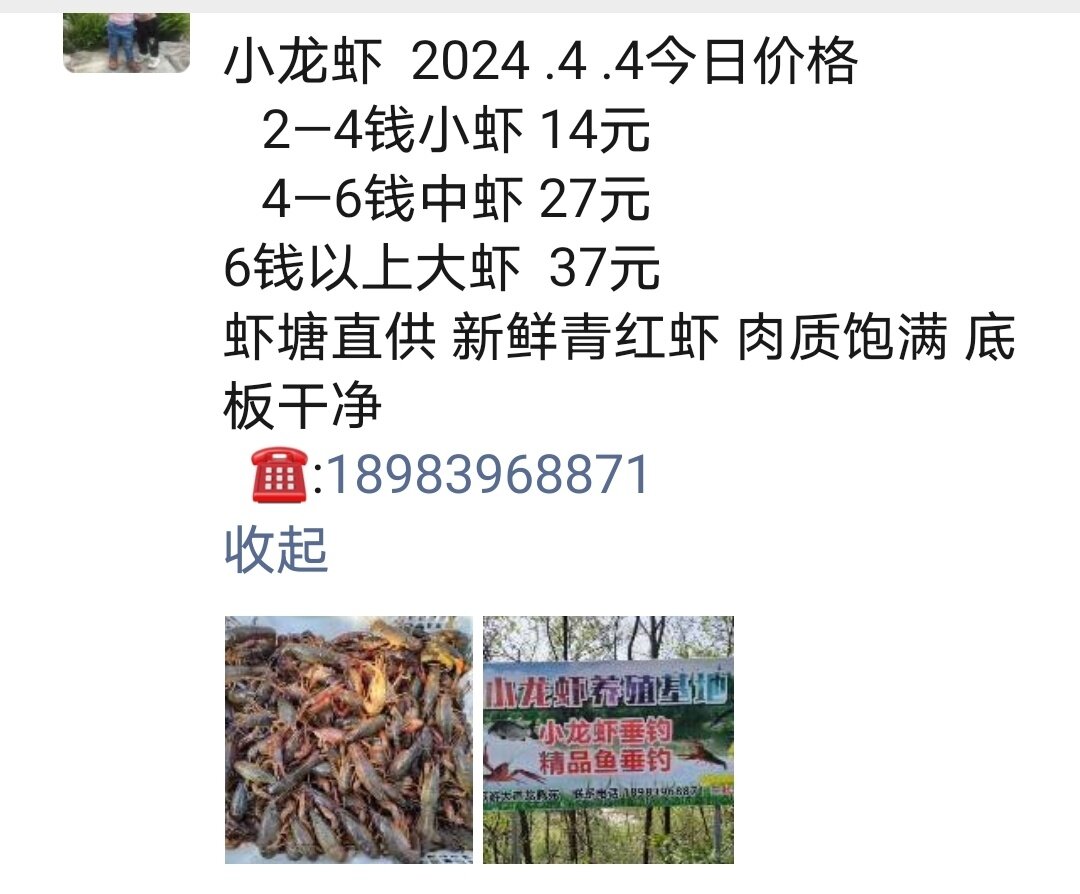The height and width of the screenshot is (894, 1080).
Task: View the crayfish farm signboard photo
Action: [x=608, y=739]
